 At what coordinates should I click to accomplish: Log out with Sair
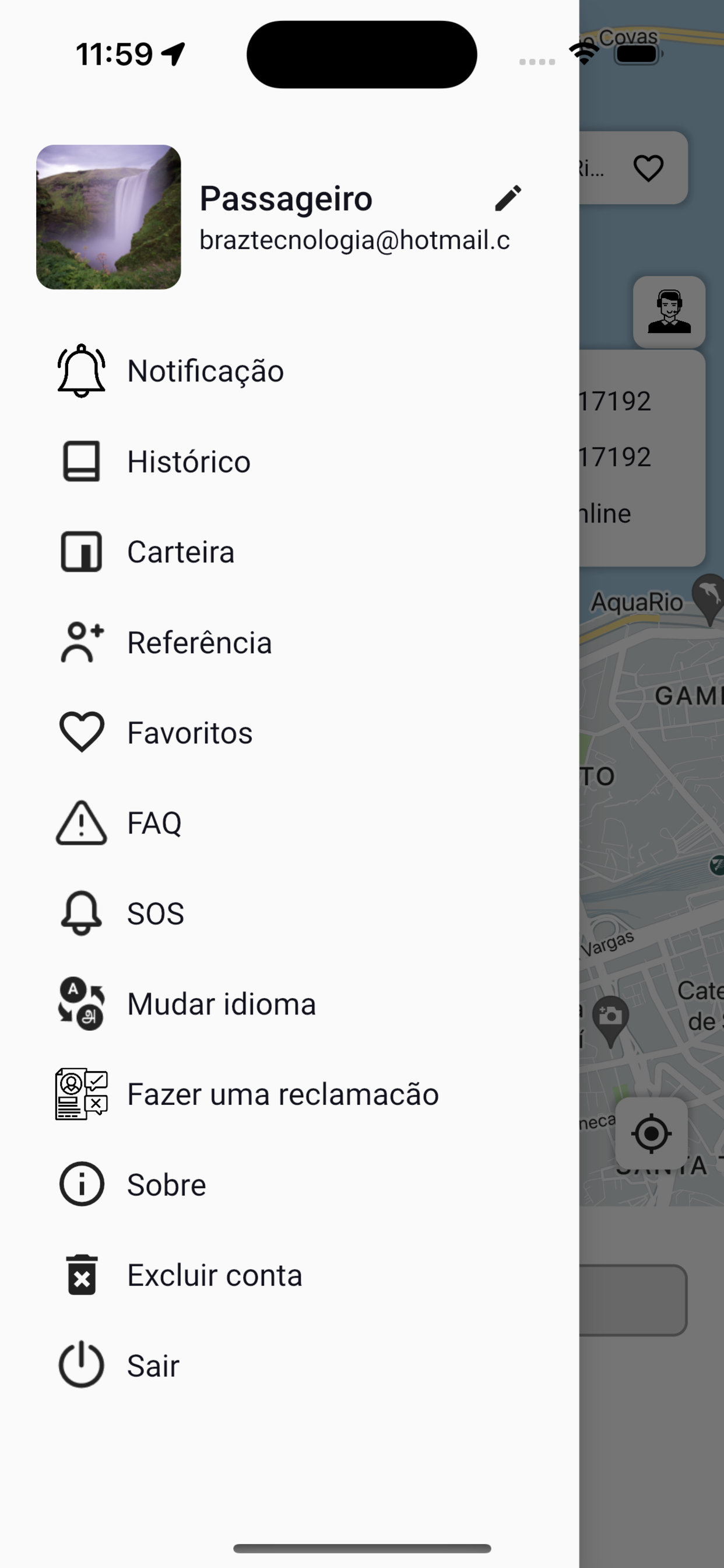(290, 1366)
